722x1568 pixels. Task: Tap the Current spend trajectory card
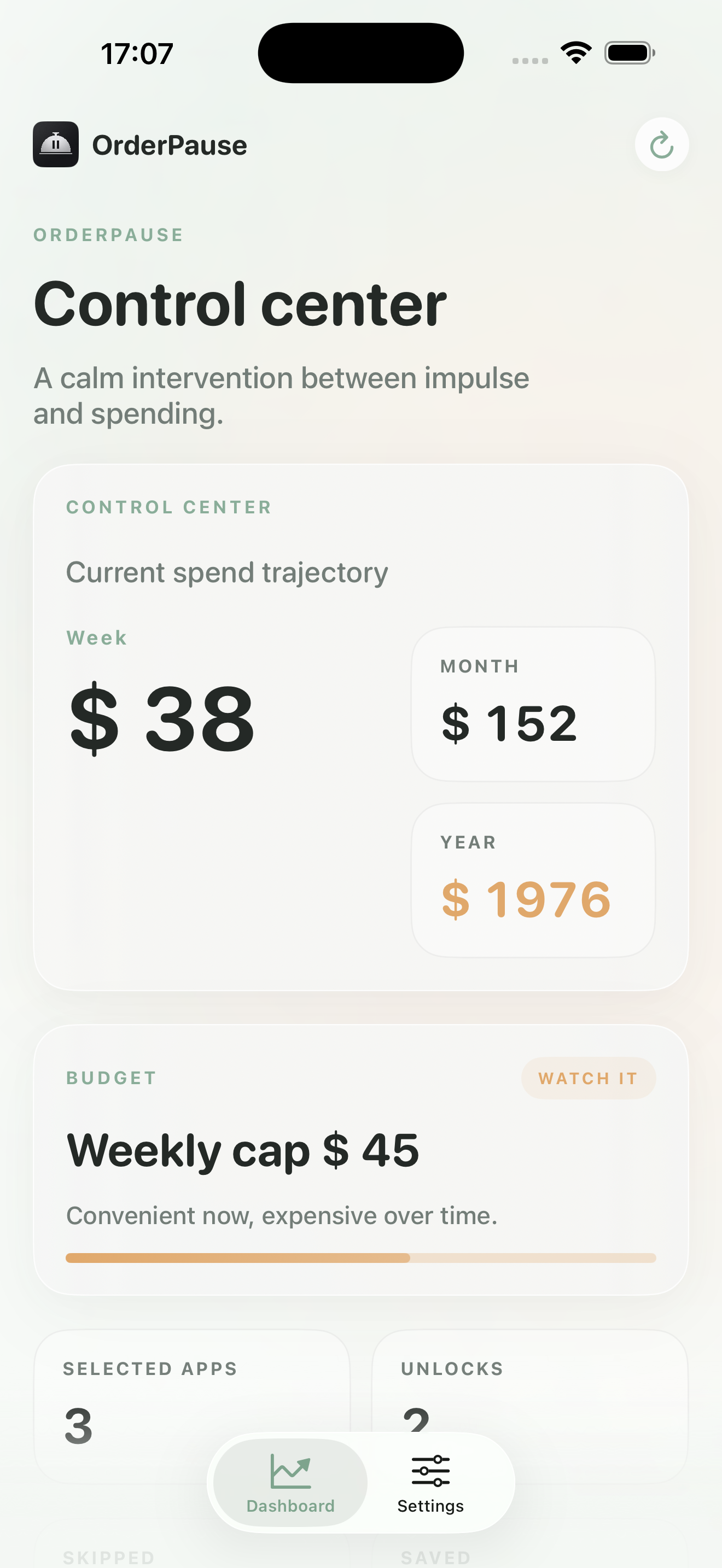point(360,730)
